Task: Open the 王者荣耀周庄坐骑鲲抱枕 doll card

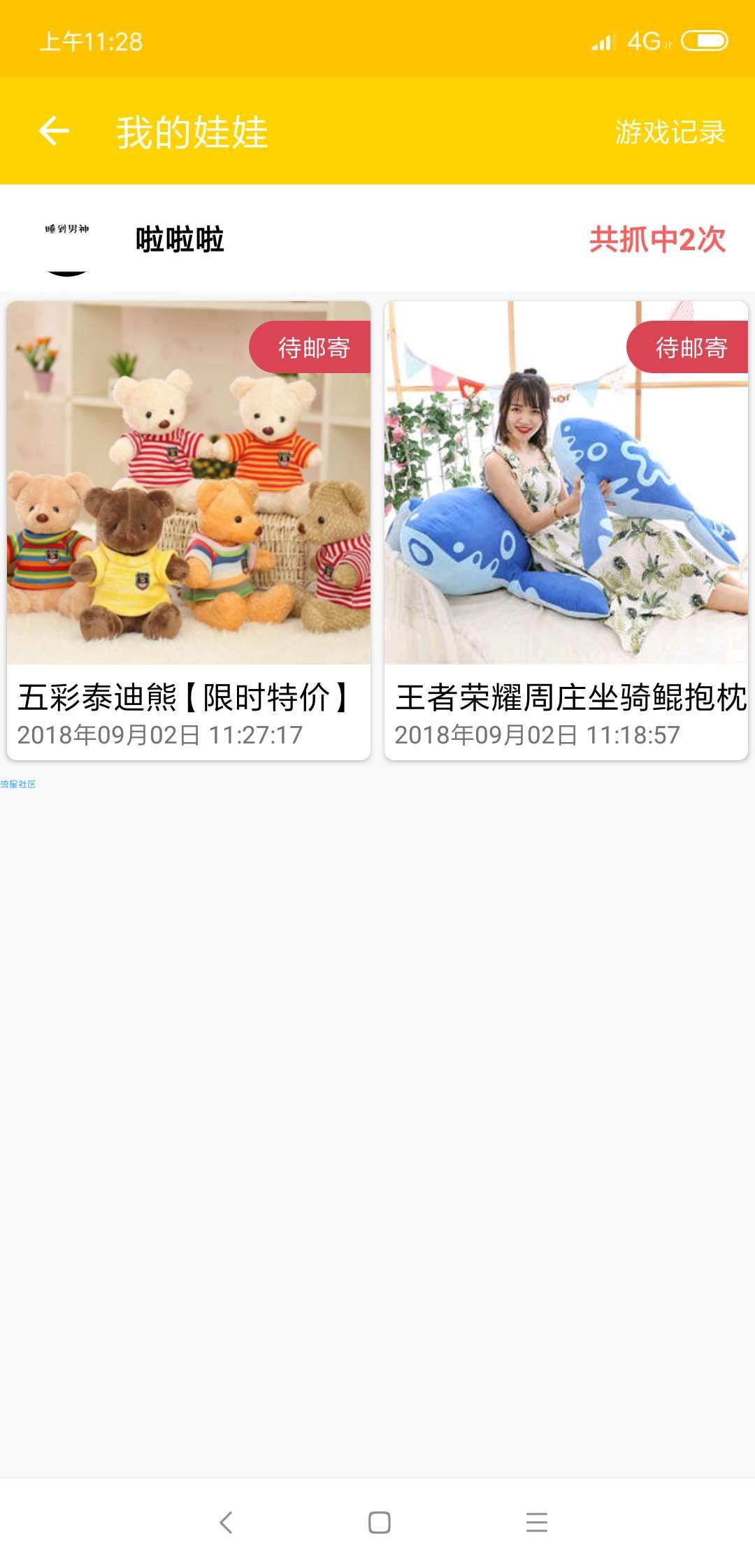Action: point(566,530)
